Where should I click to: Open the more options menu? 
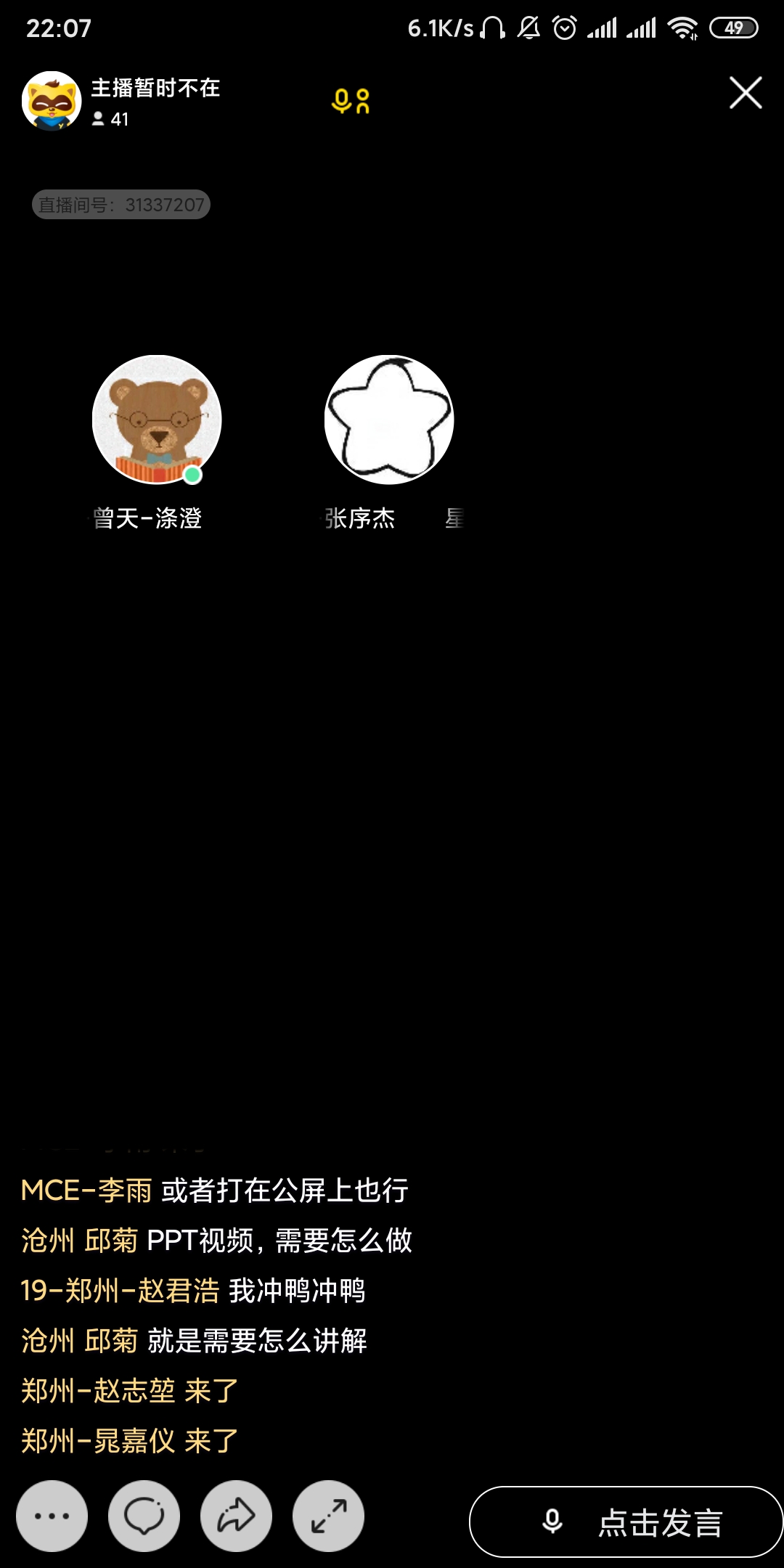point(52,1516)
